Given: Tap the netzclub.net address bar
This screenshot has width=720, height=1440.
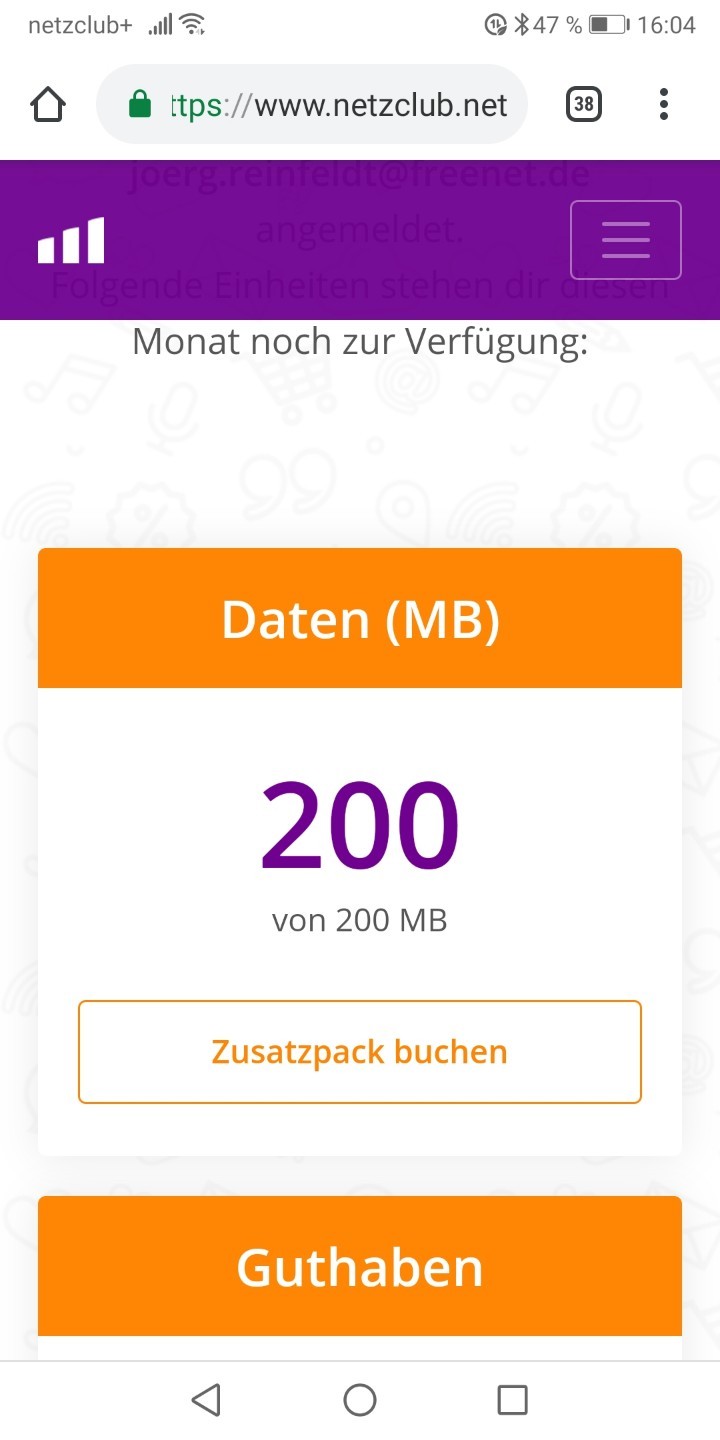Looking at the screenshot, I should 312,104.
